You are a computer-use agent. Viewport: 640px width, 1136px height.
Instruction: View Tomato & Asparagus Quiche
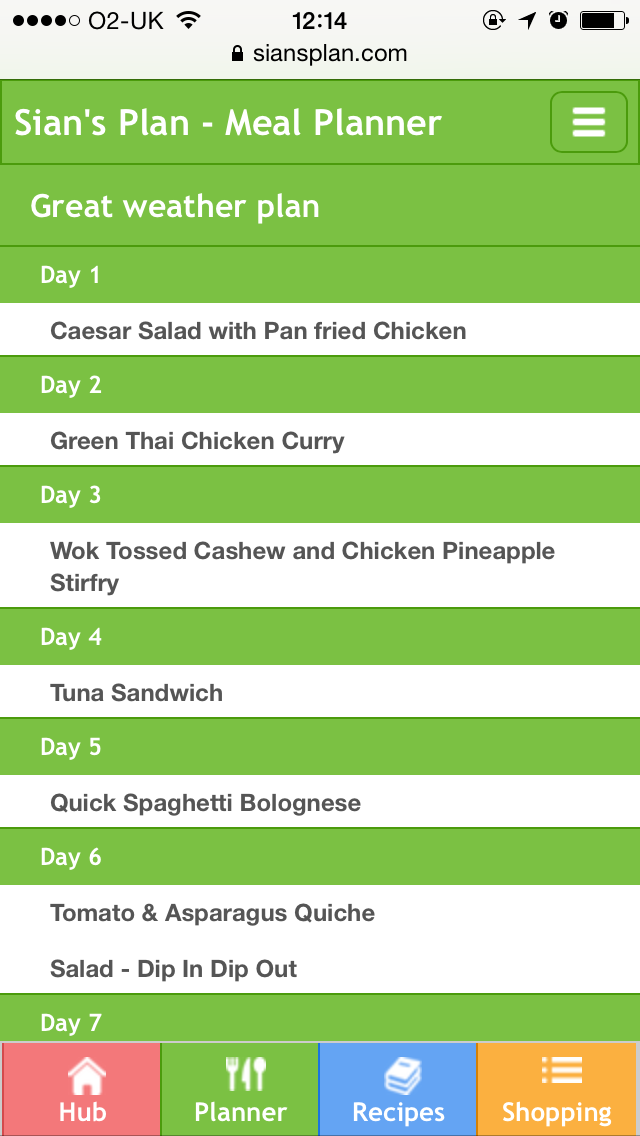[x=212, y=913]
